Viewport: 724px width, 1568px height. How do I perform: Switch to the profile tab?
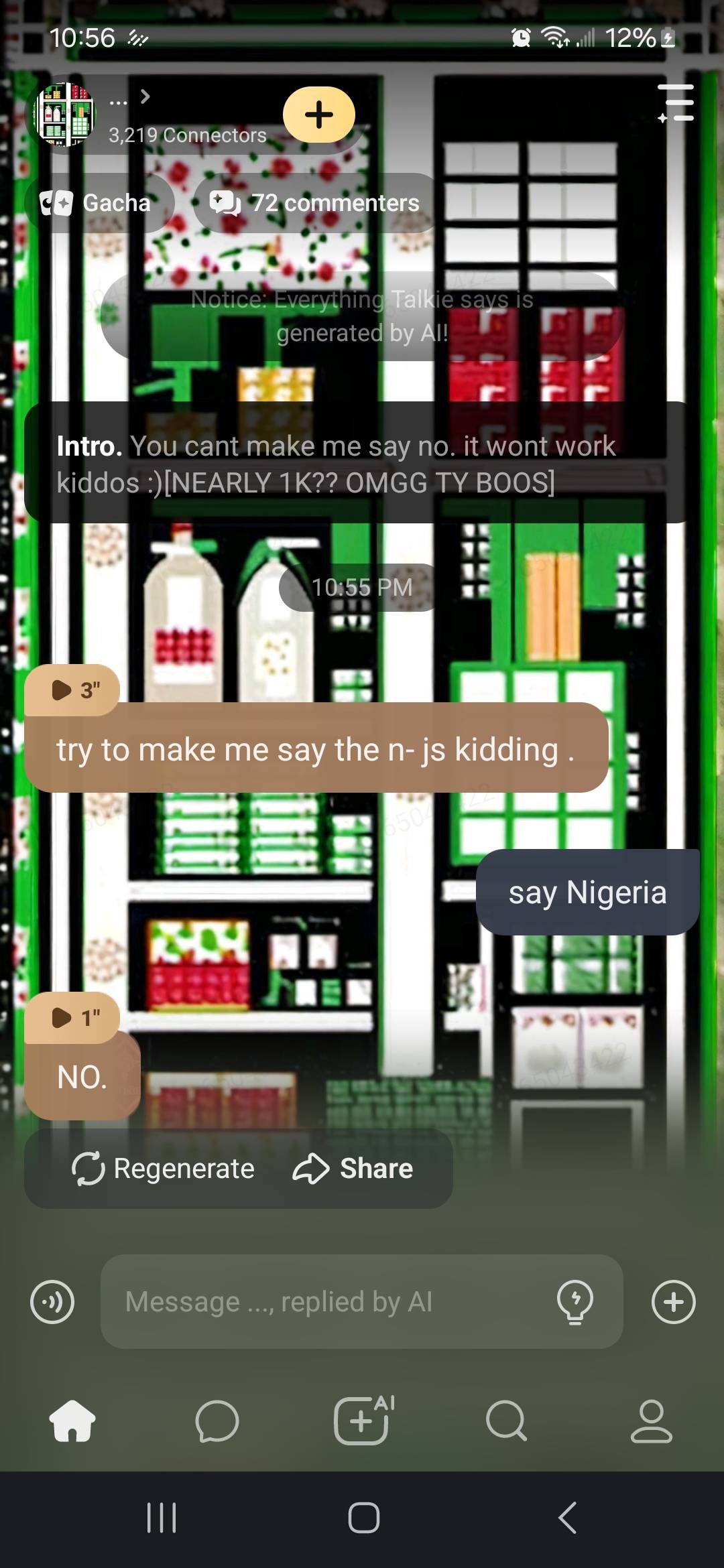point(651,1421)
